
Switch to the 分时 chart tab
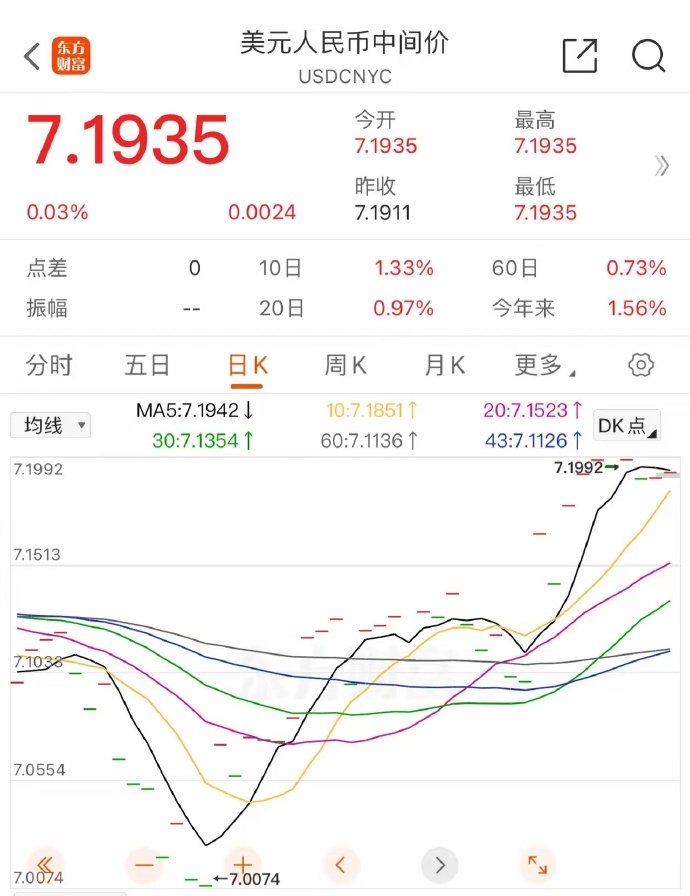pos(49,365)
